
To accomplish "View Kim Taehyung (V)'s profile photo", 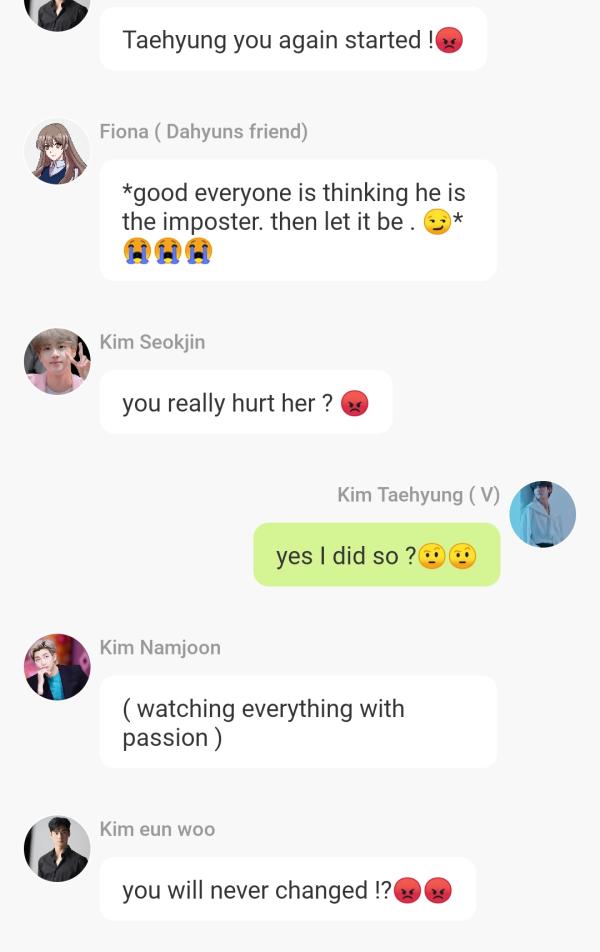I will click(542, 514).
